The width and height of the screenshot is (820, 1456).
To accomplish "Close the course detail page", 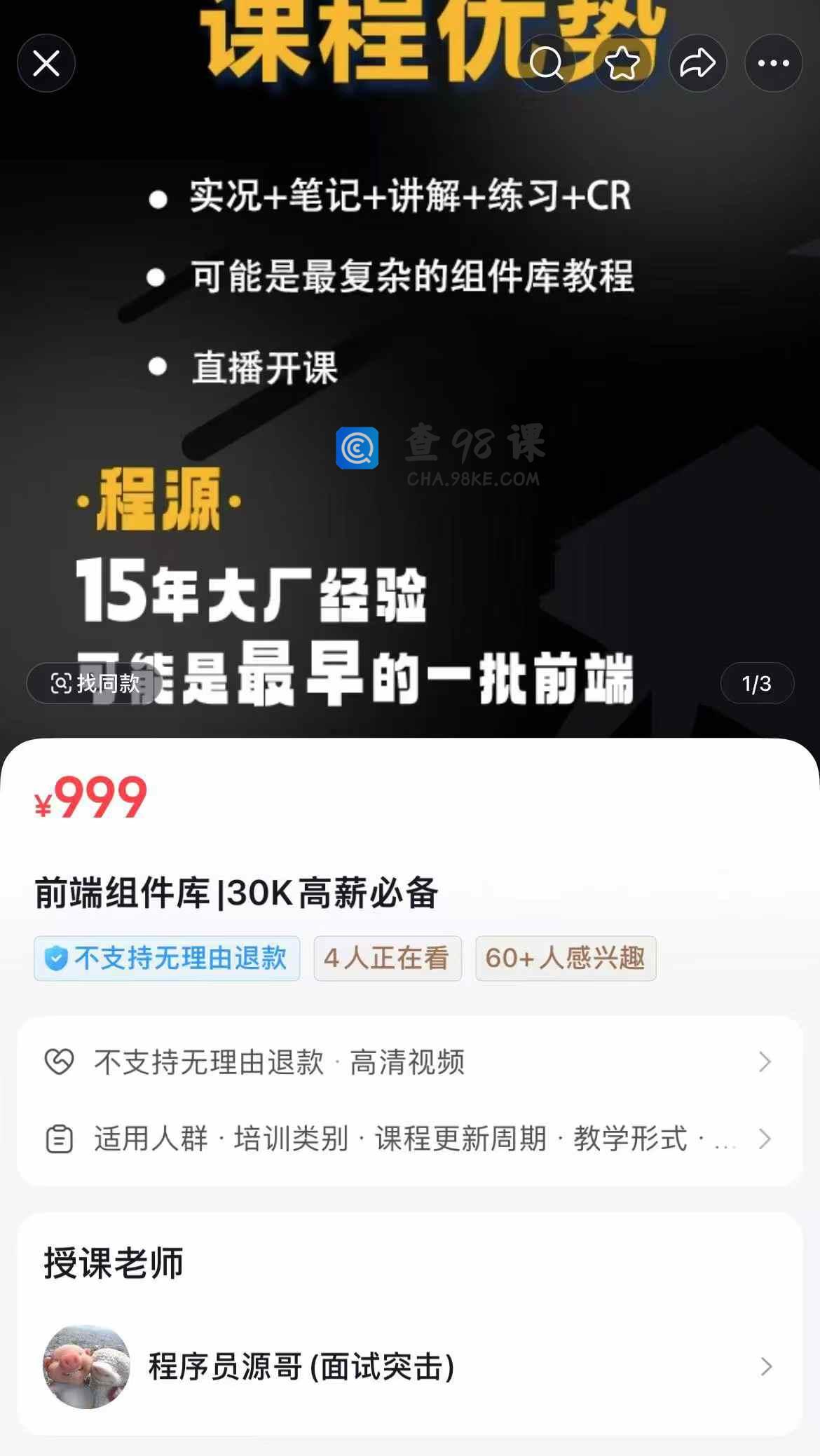I will (x=46, y=64).
